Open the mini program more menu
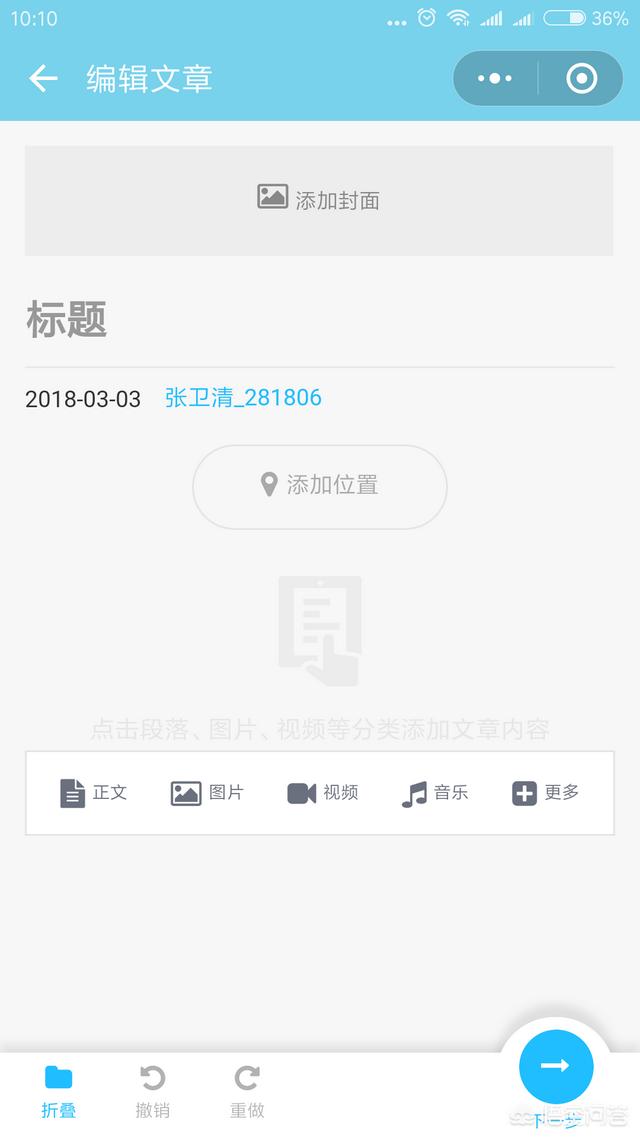 [495, 78]
